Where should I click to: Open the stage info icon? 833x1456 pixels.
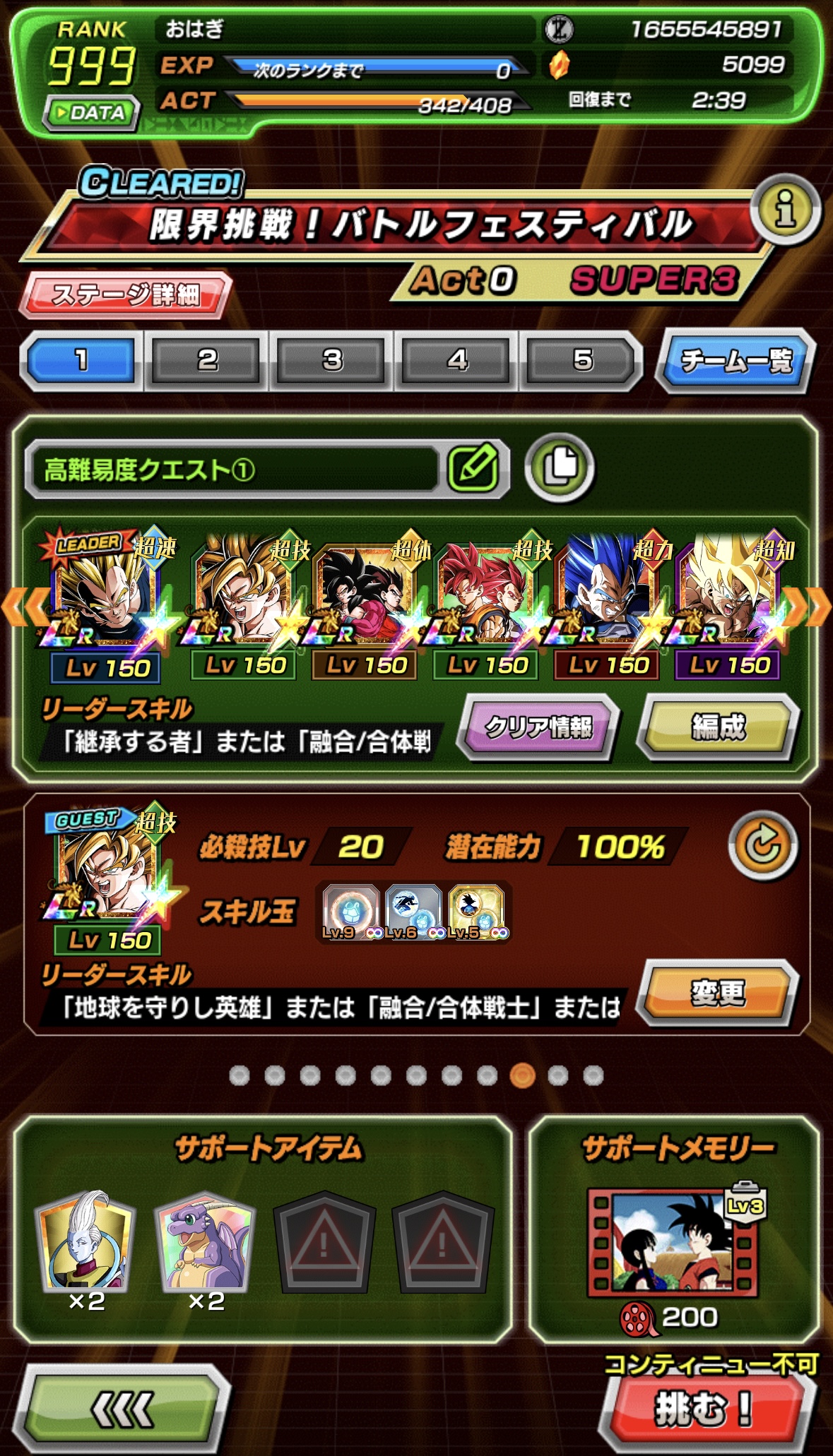(x=785, y=210)
